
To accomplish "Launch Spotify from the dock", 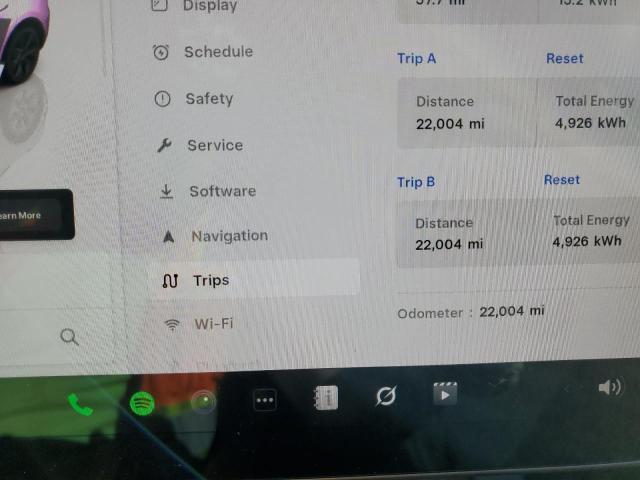I will tap(142, 403).
